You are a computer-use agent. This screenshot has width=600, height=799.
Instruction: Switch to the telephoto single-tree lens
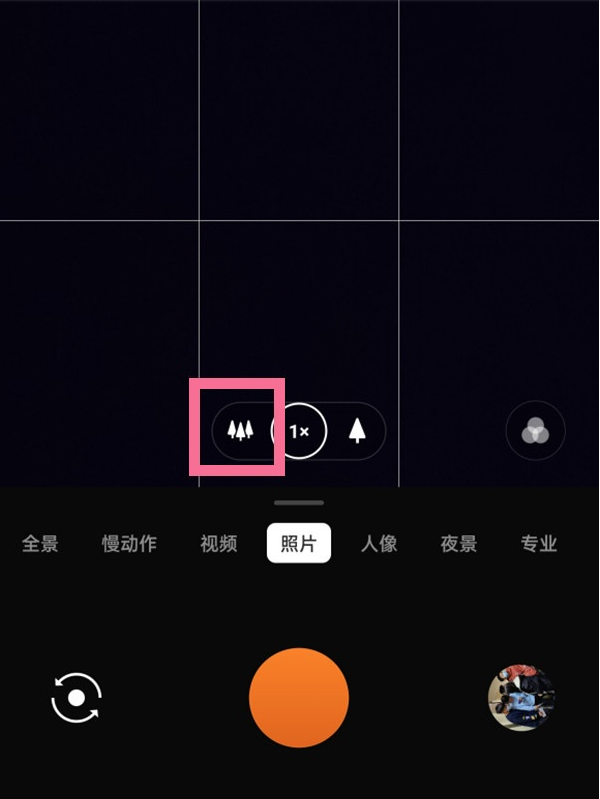(357, 431)
